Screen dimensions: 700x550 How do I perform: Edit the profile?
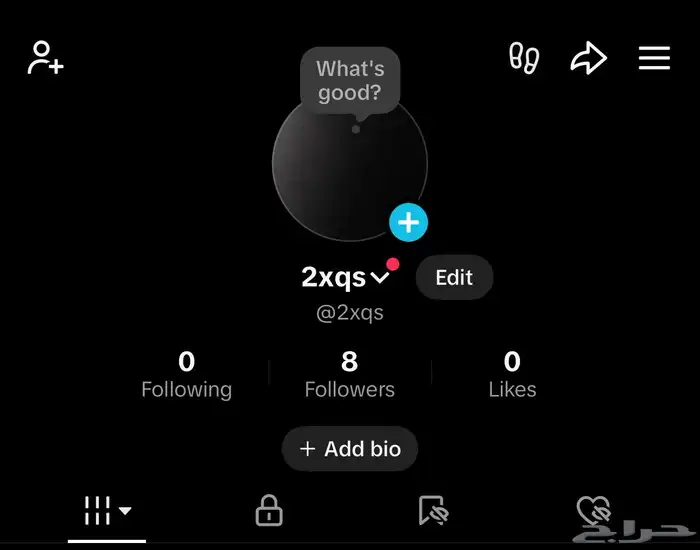tap(454, 277)
